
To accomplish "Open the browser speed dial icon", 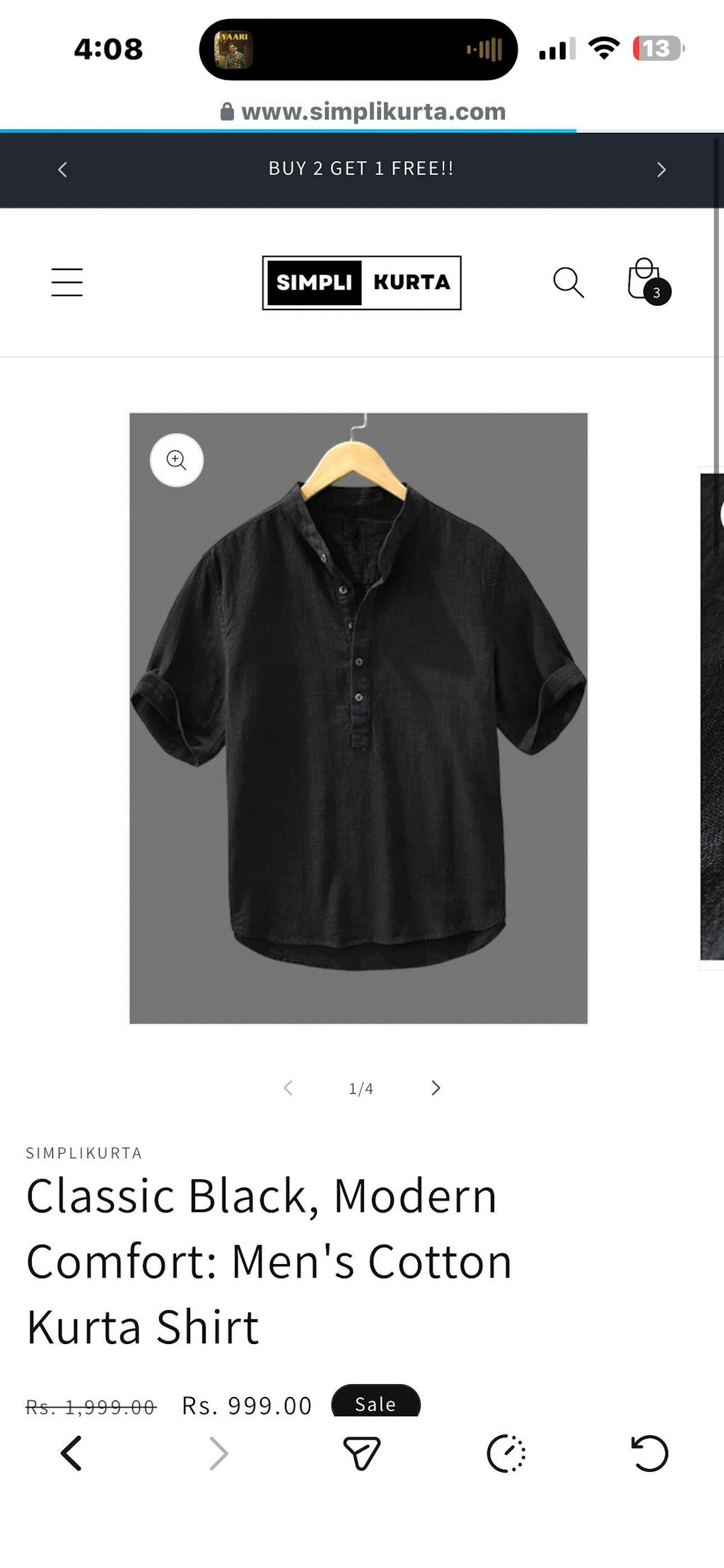I will [506, 1454].
